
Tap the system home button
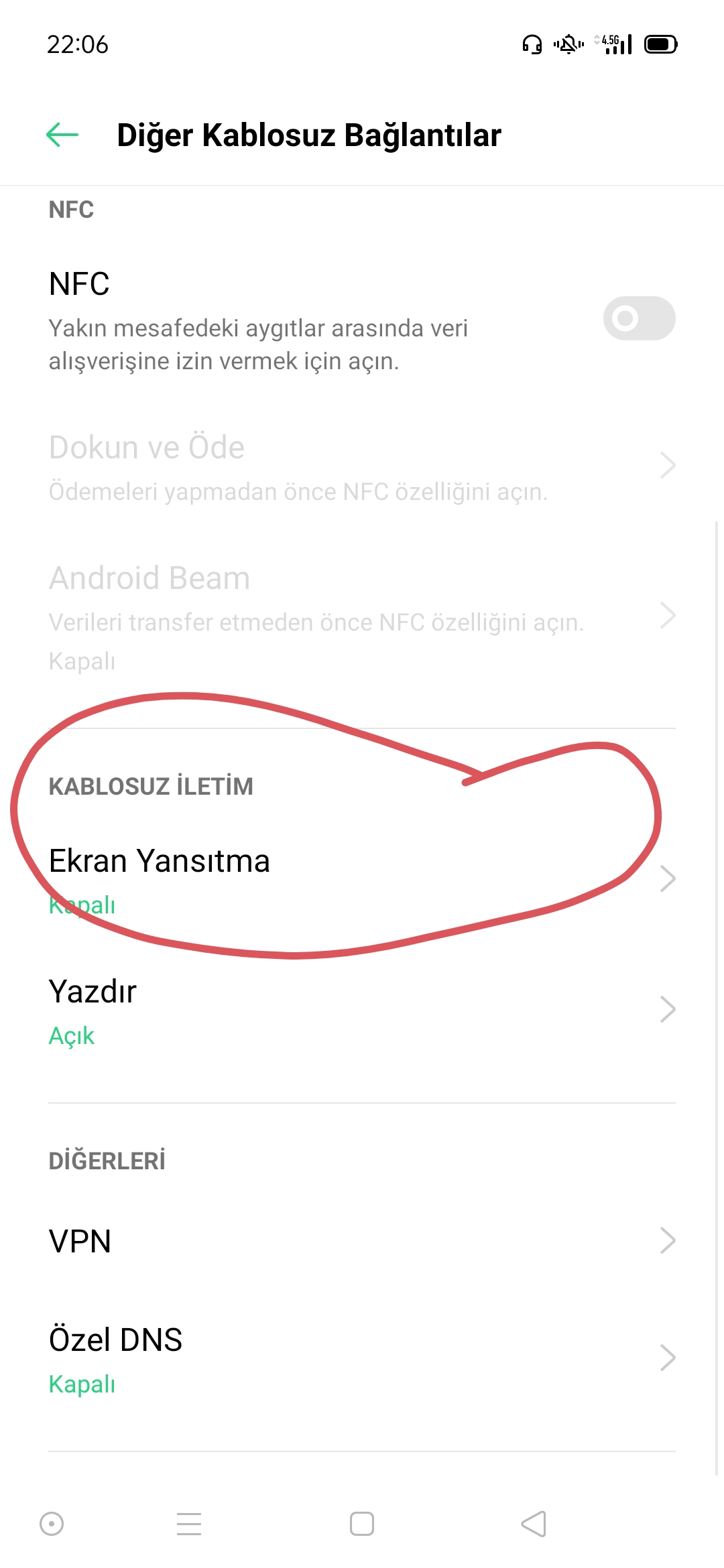click(x=362, y=1524)
